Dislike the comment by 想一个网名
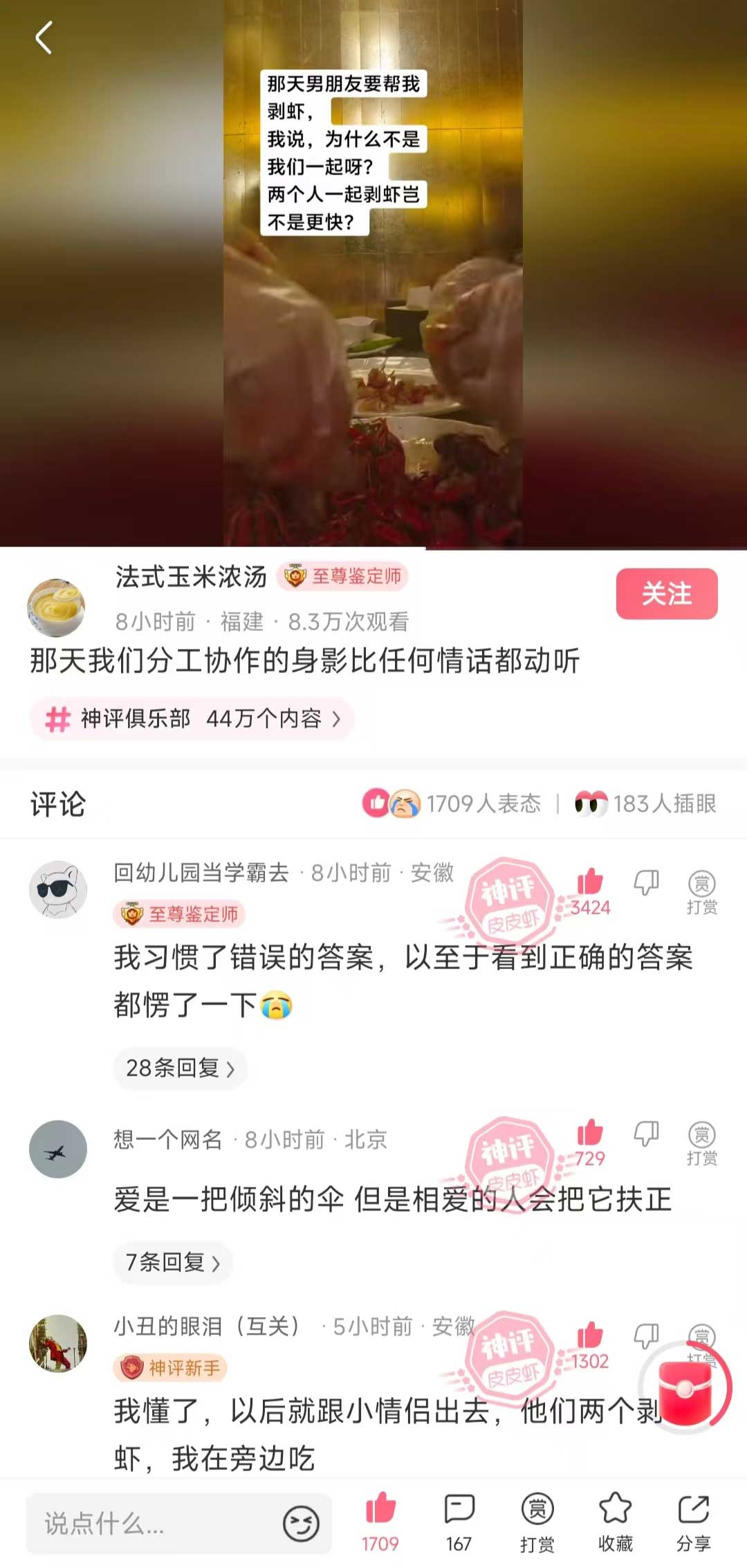Viewport: 747px width, 1568px height. pos(646,1134)
